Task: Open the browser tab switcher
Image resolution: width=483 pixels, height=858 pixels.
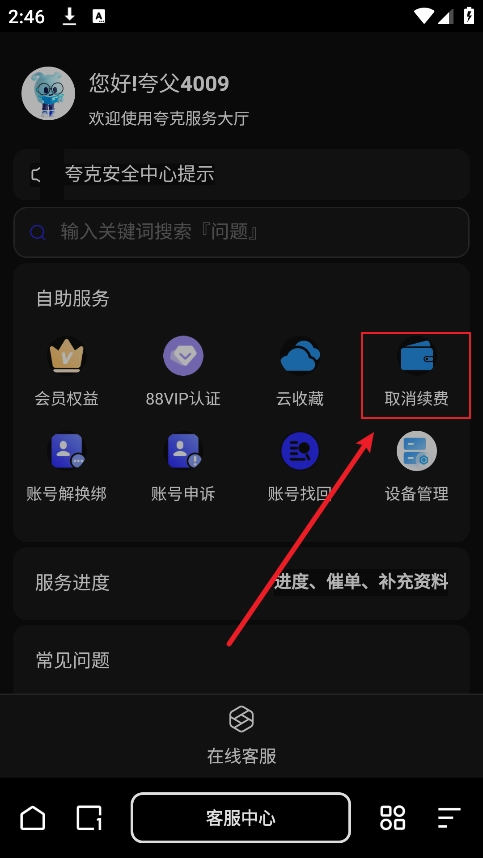Action: pos(89,818)
